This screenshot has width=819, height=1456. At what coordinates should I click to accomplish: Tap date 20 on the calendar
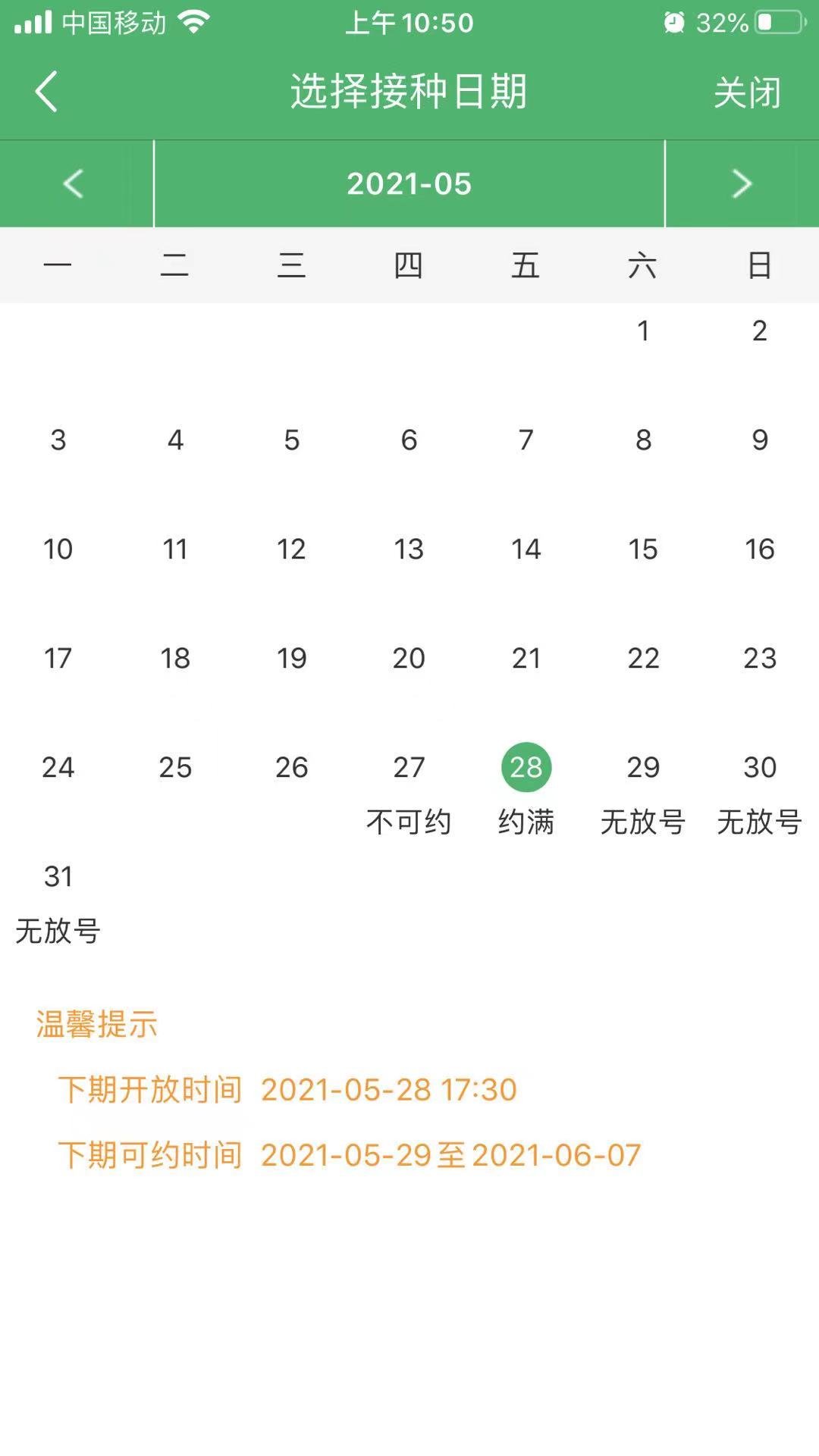[x=409, y=659]
